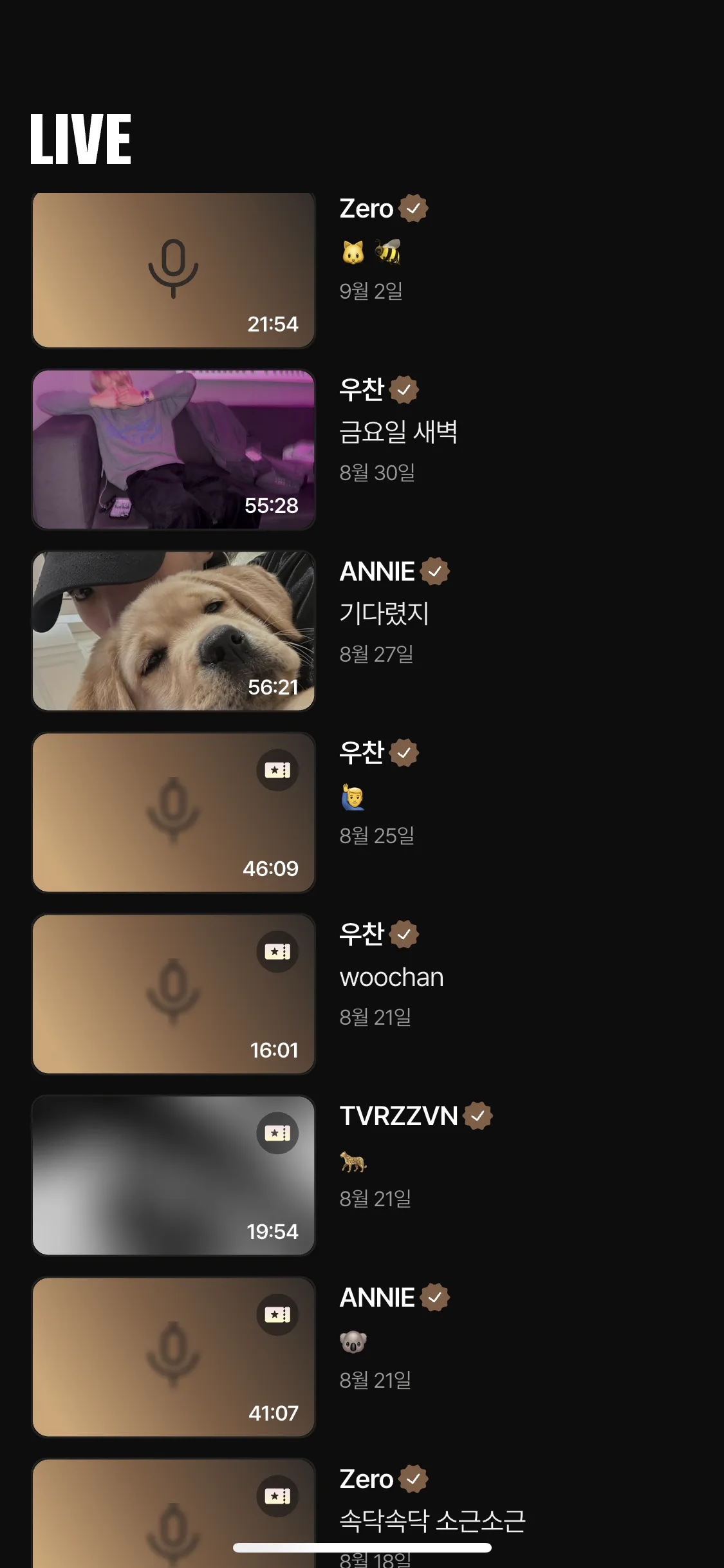Open 우찬's woochan audio live
724x1568 pixels.
pos(173,994)
